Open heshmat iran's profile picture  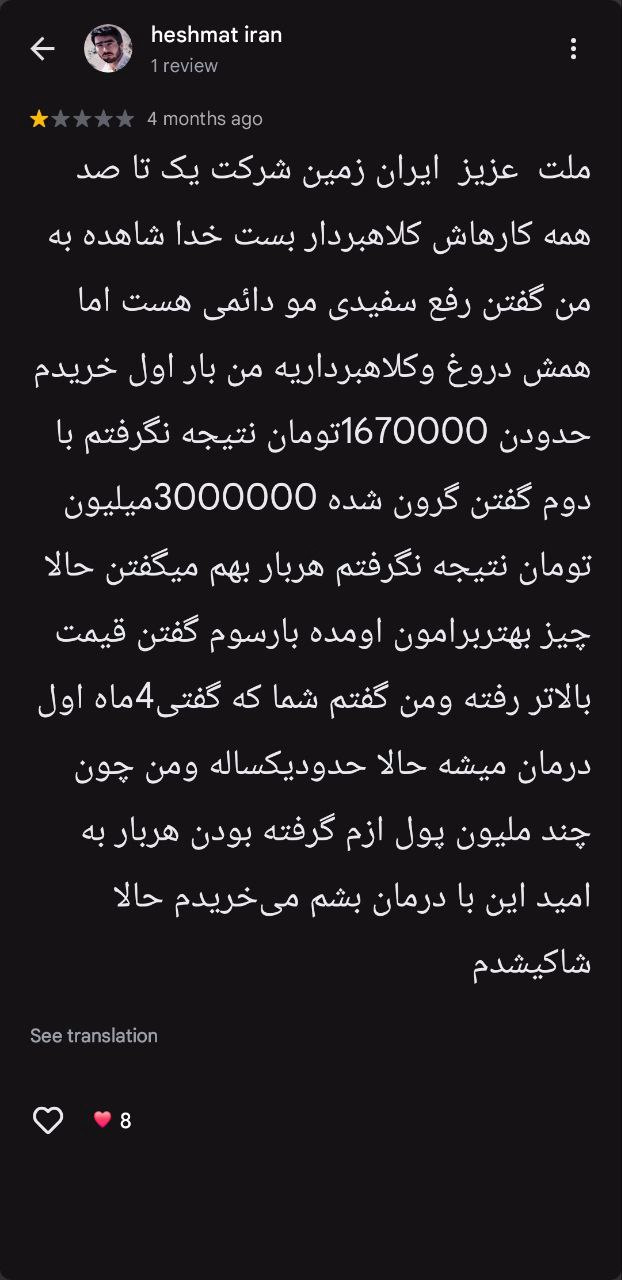pos(108,48)
